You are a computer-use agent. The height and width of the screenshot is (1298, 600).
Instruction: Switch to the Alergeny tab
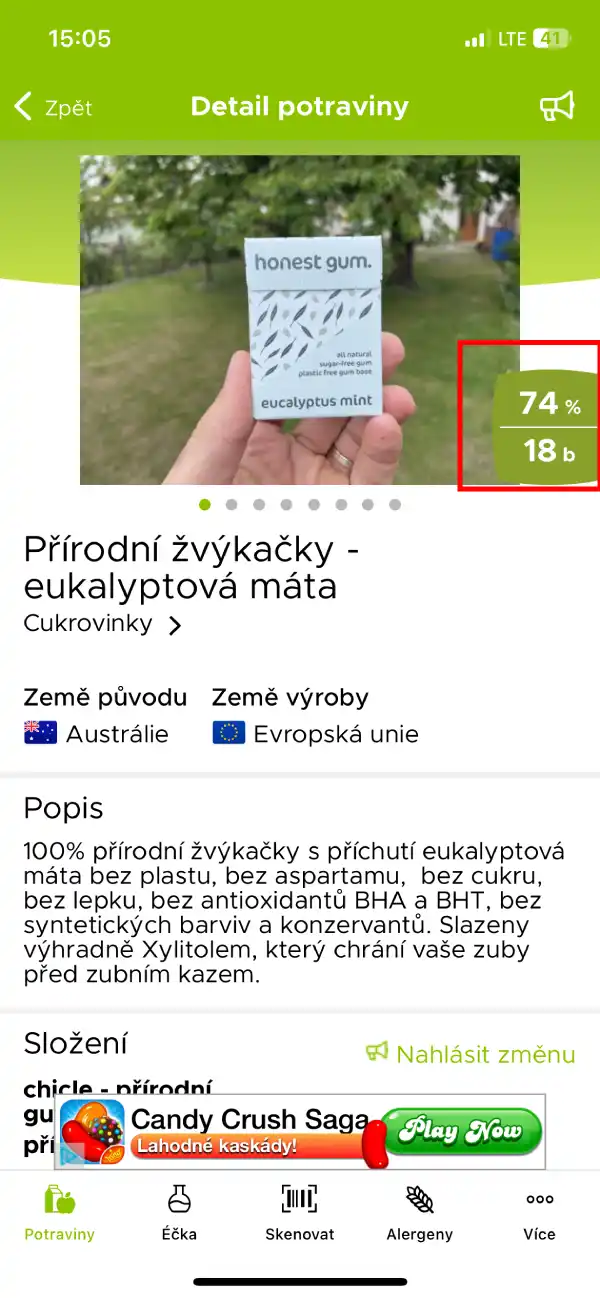point(419,1212)
